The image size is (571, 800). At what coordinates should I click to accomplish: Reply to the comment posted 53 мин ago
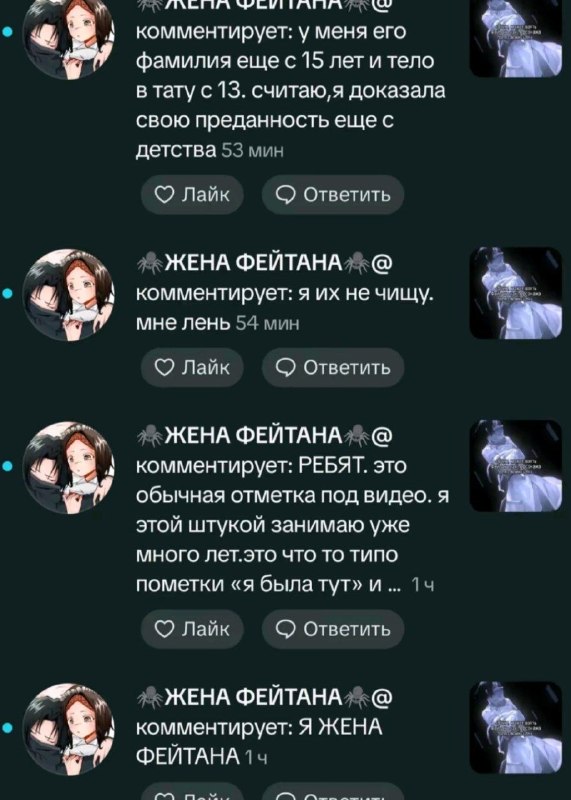(x=333, y=194)
